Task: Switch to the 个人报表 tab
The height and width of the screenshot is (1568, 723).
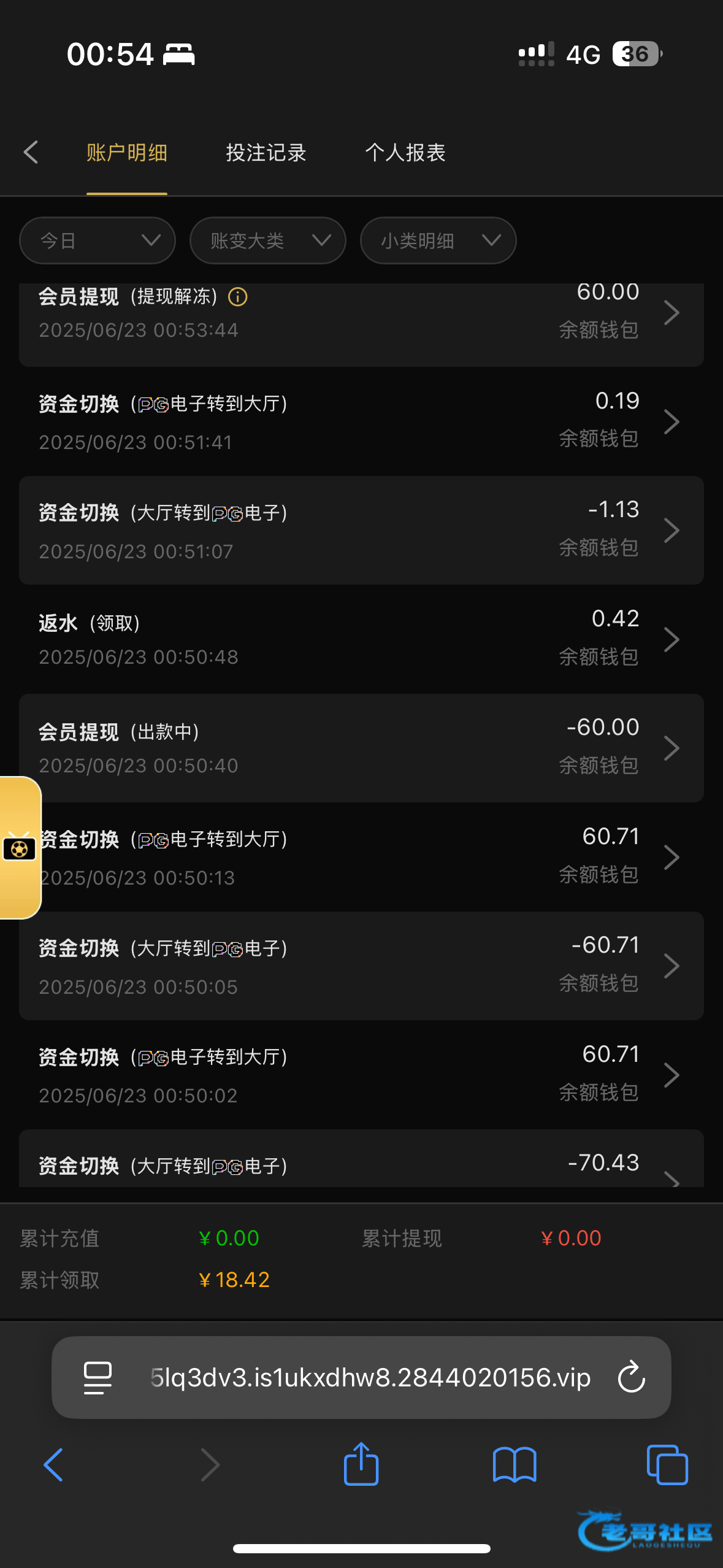Action: 405,152
